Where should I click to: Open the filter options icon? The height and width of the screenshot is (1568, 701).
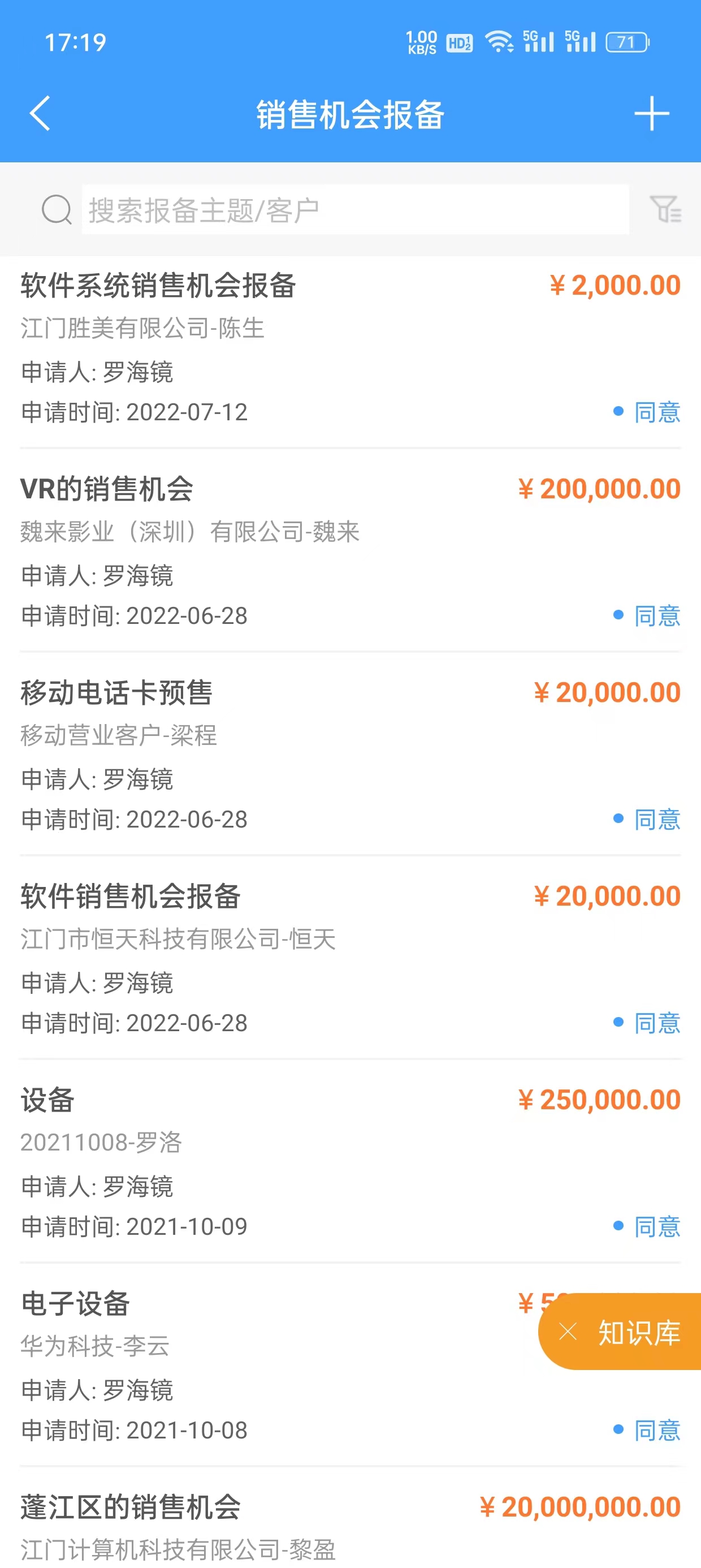point(666,209)
